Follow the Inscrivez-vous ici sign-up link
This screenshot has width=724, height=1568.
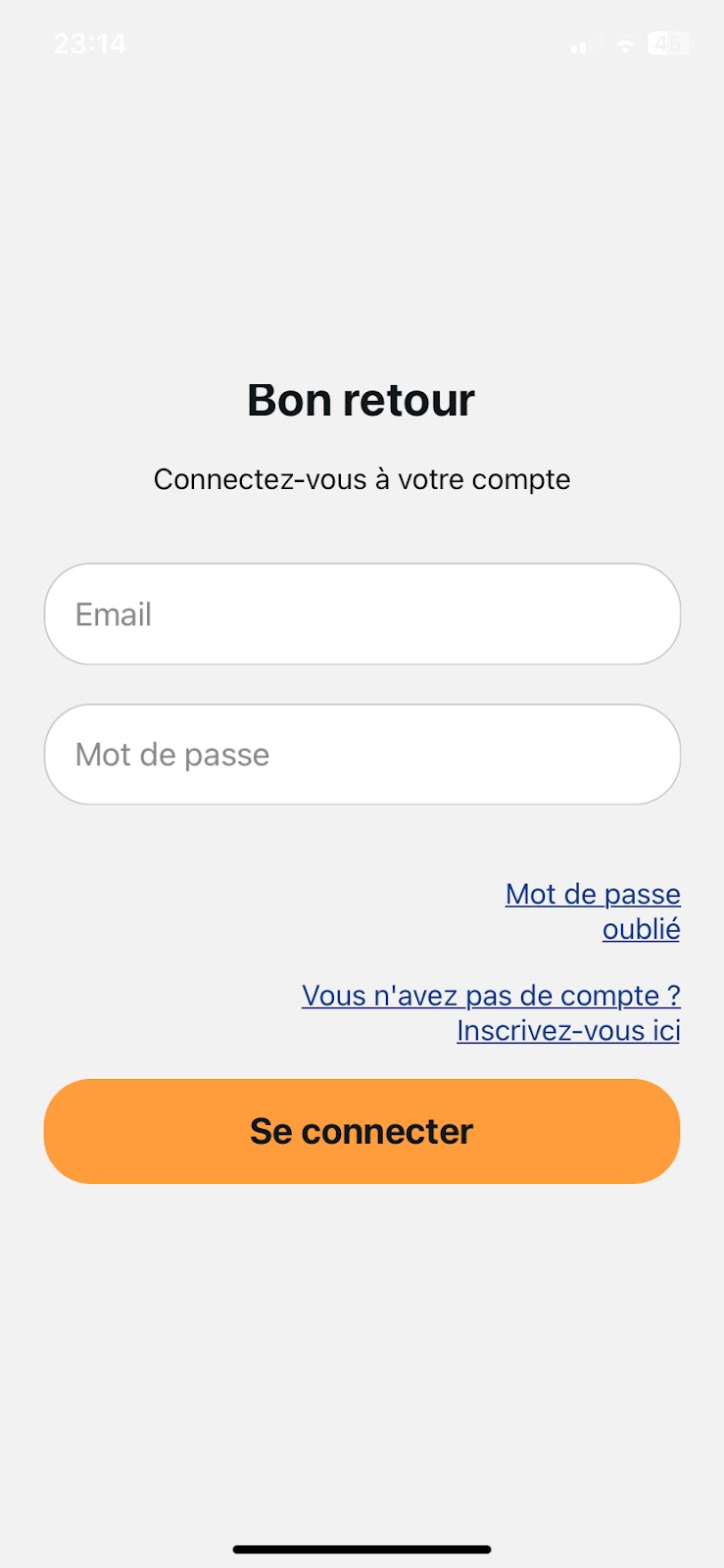(567, 1030)
